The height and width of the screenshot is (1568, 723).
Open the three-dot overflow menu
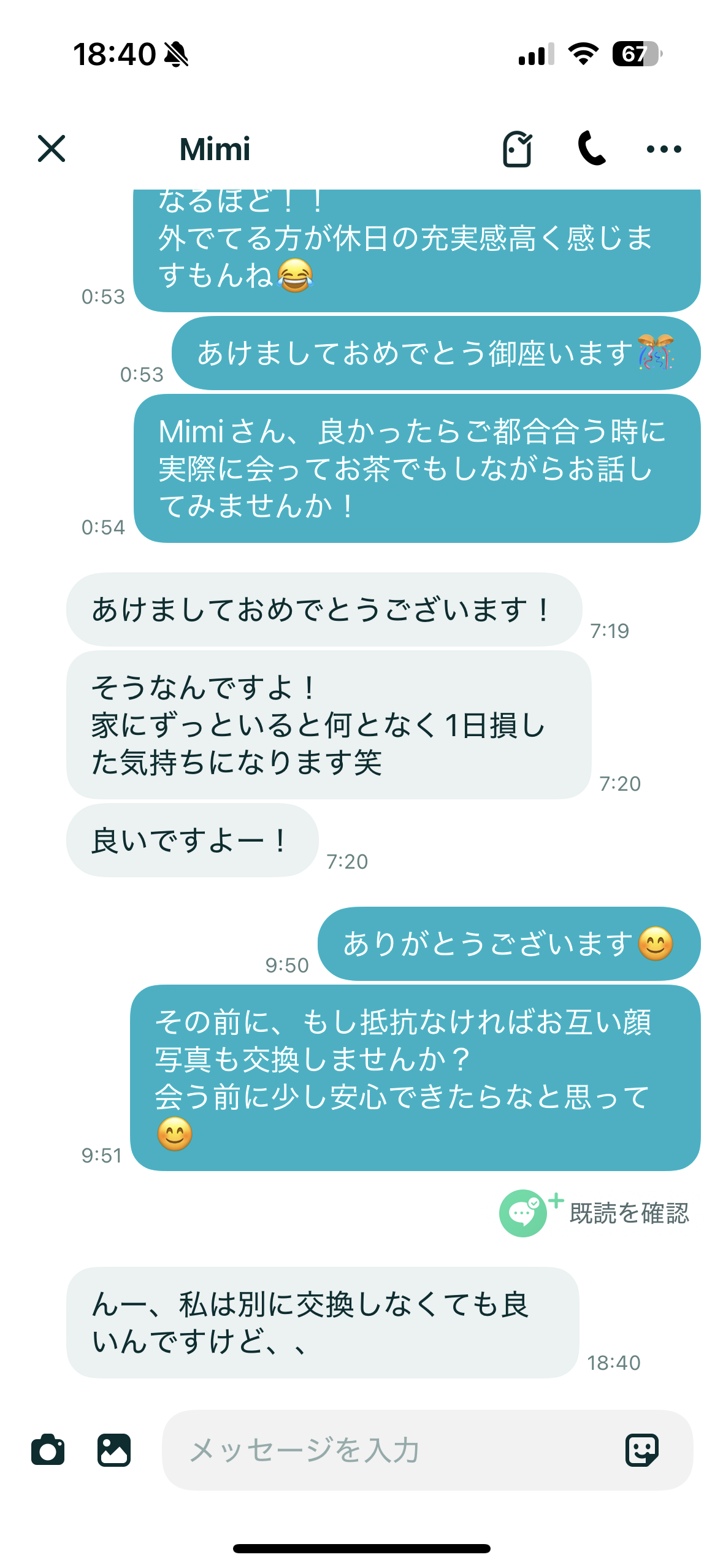(x=664, y=149)
